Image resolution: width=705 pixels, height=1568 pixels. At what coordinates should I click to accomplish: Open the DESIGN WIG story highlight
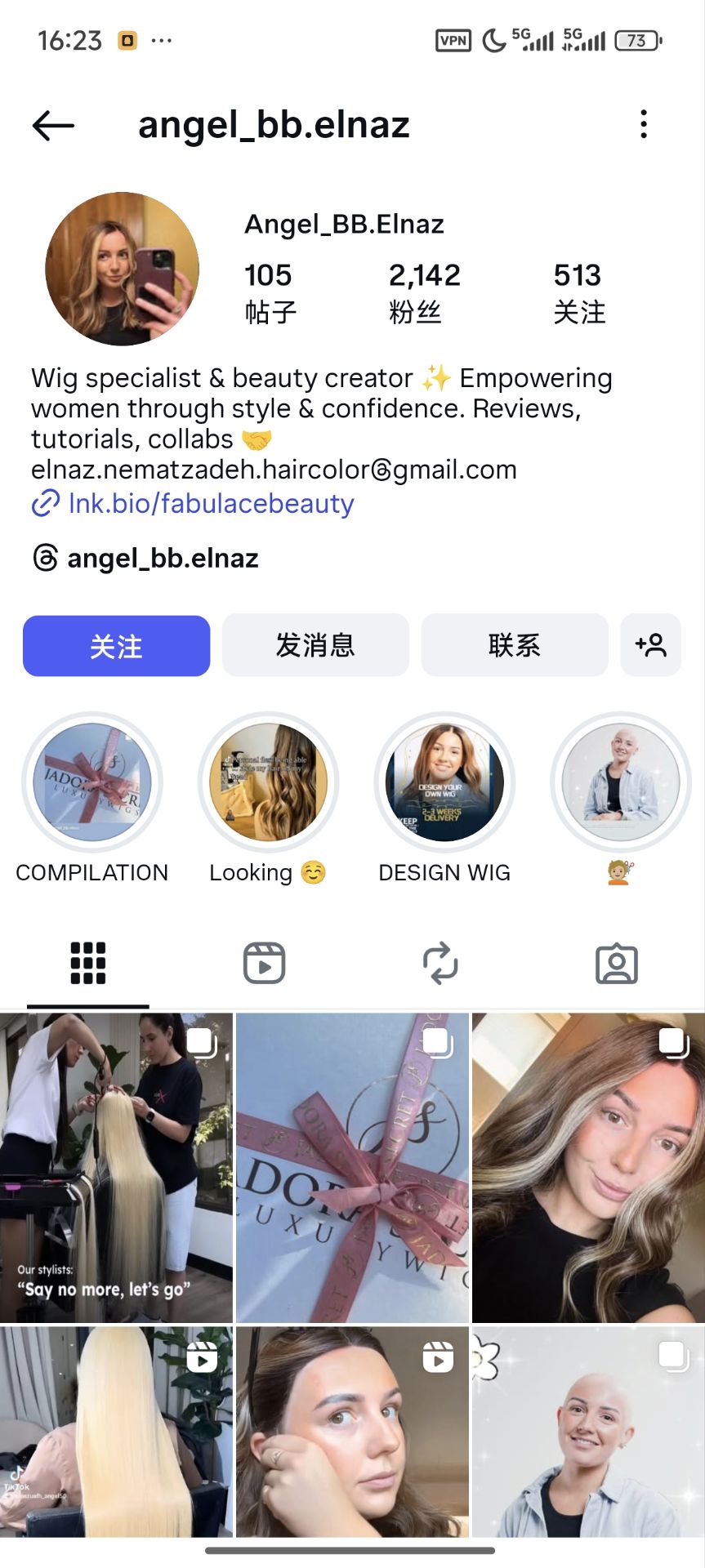(444, 782)
